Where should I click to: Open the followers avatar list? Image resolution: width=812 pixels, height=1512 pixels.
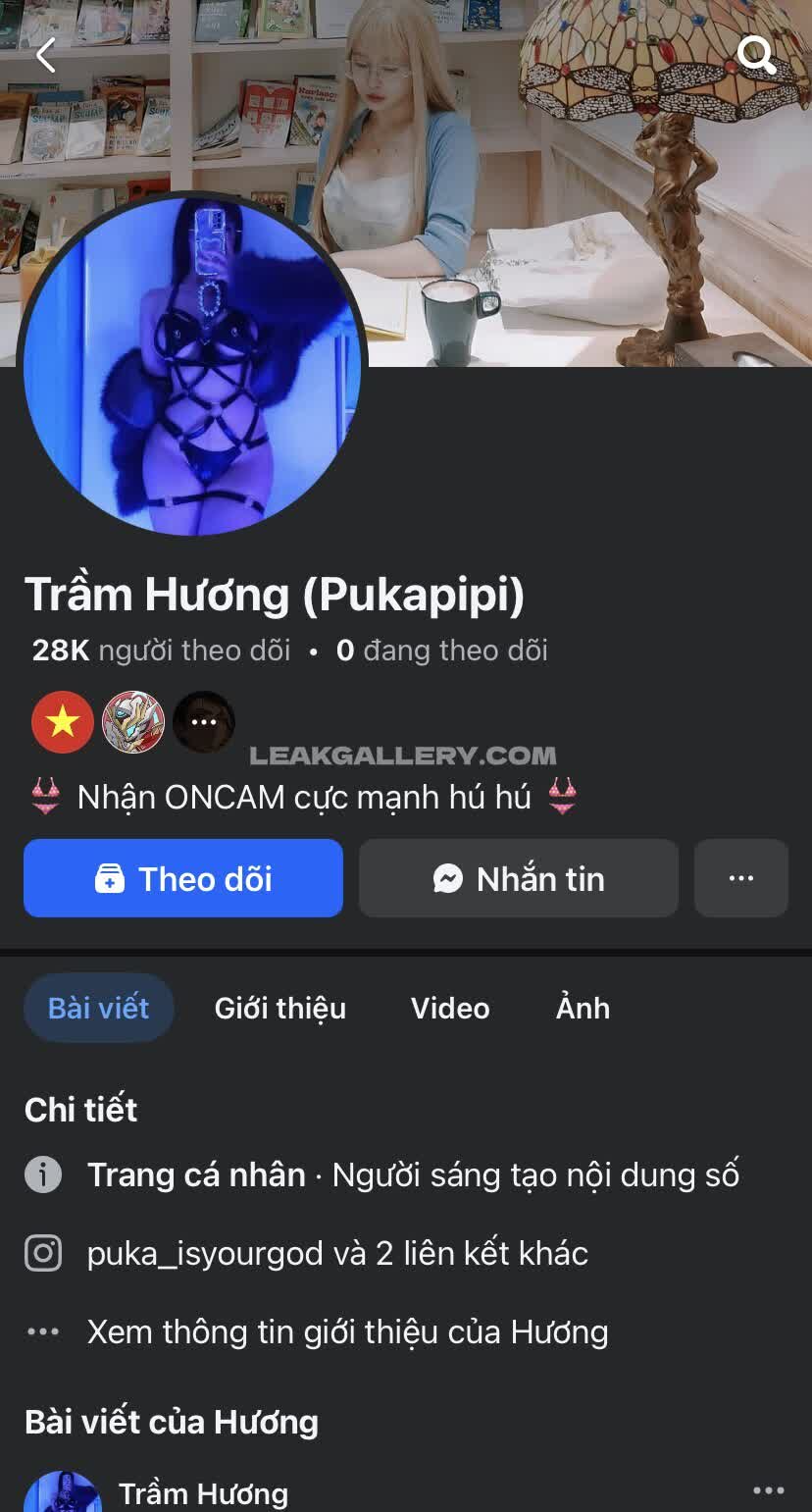[x=133, y=722]
